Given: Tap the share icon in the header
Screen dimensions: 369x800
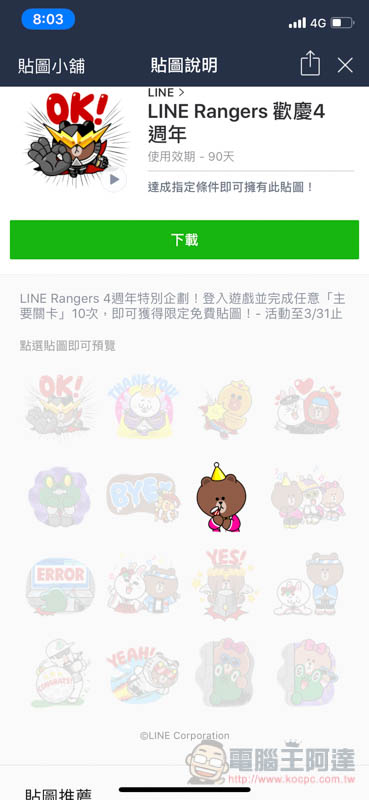Looking at the screenshot, I should click(310, 64).
